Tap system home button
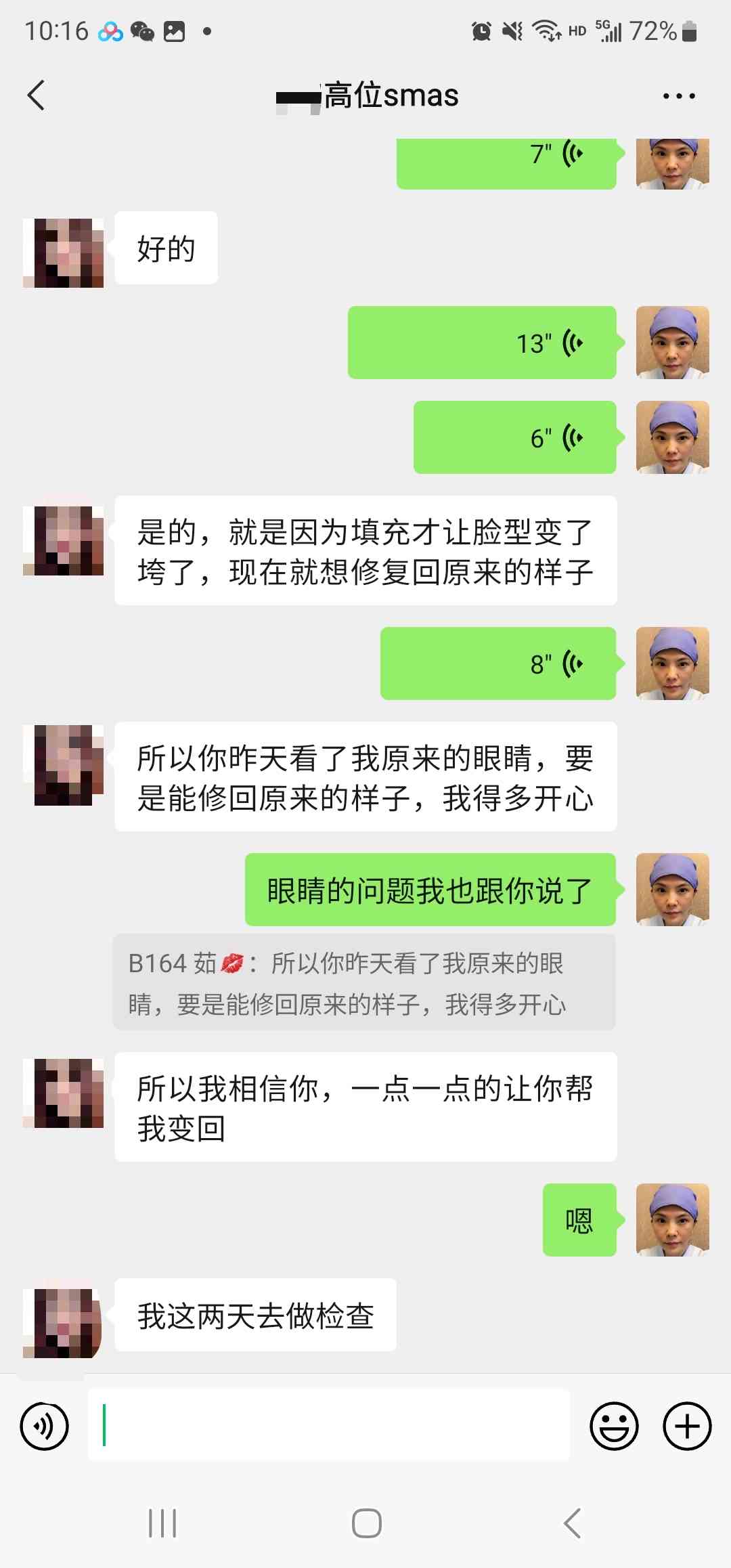 (x=366, y=1523)
